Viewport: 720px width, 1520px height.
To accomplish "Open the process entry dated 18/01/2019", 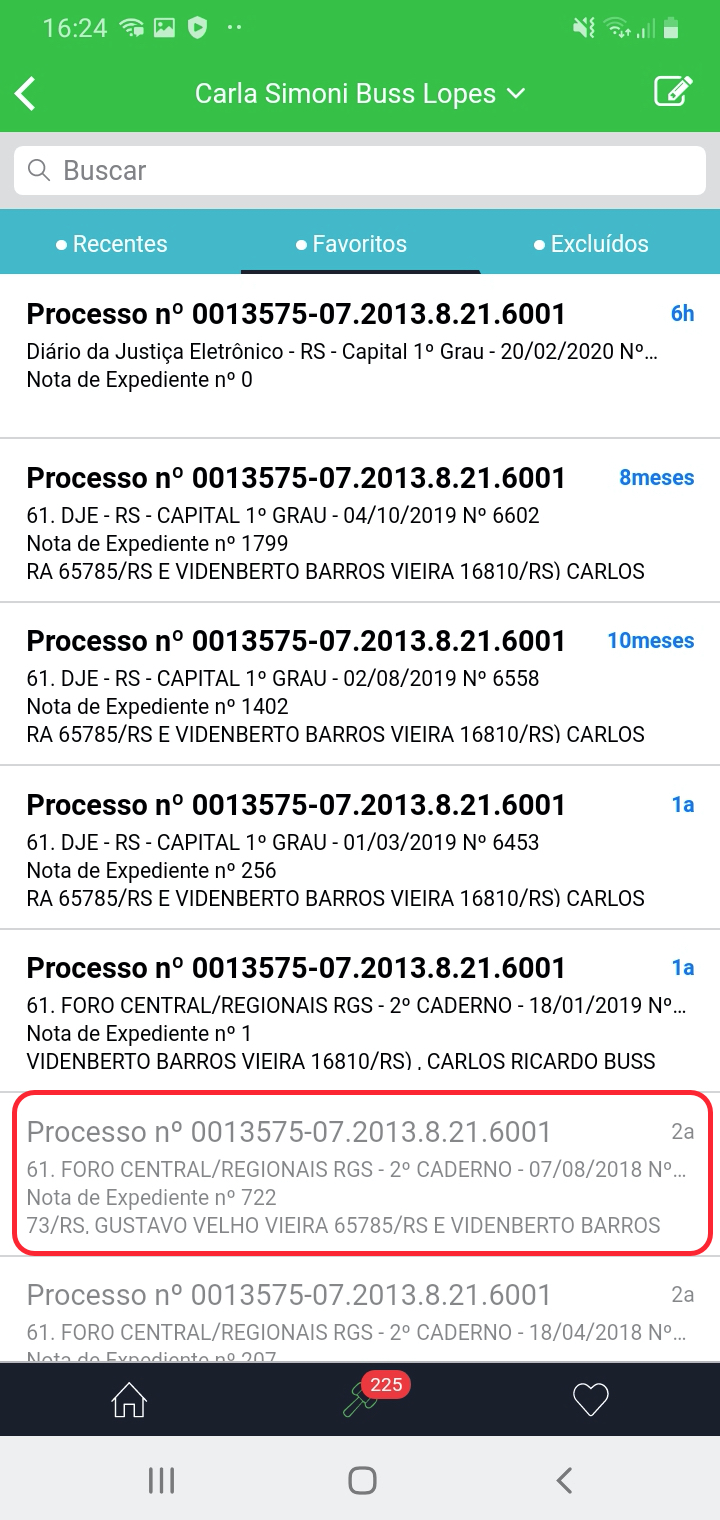I will 360,1012.
